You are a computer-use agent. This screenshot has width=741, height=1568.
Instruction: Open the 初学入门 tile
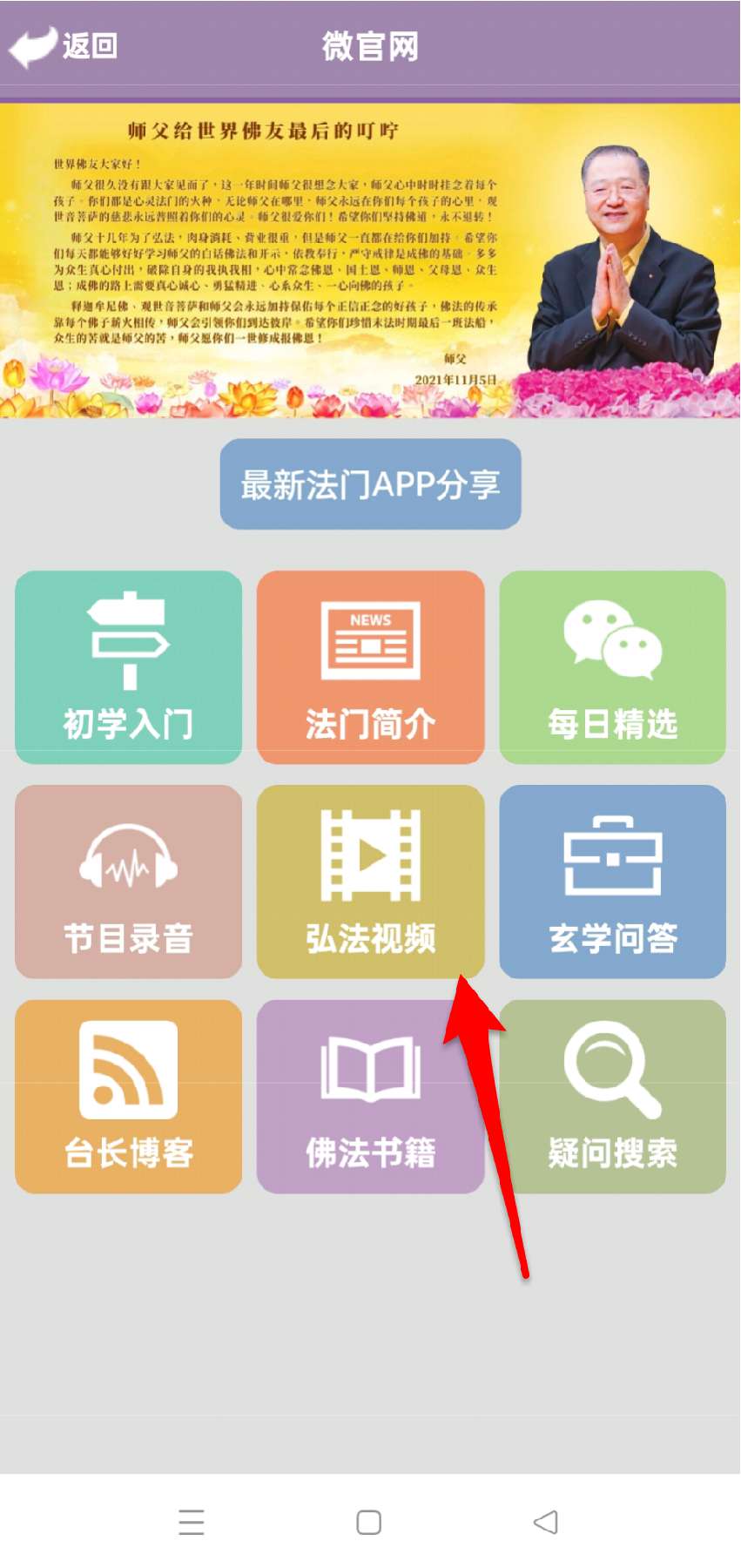(x=128, y=667)
